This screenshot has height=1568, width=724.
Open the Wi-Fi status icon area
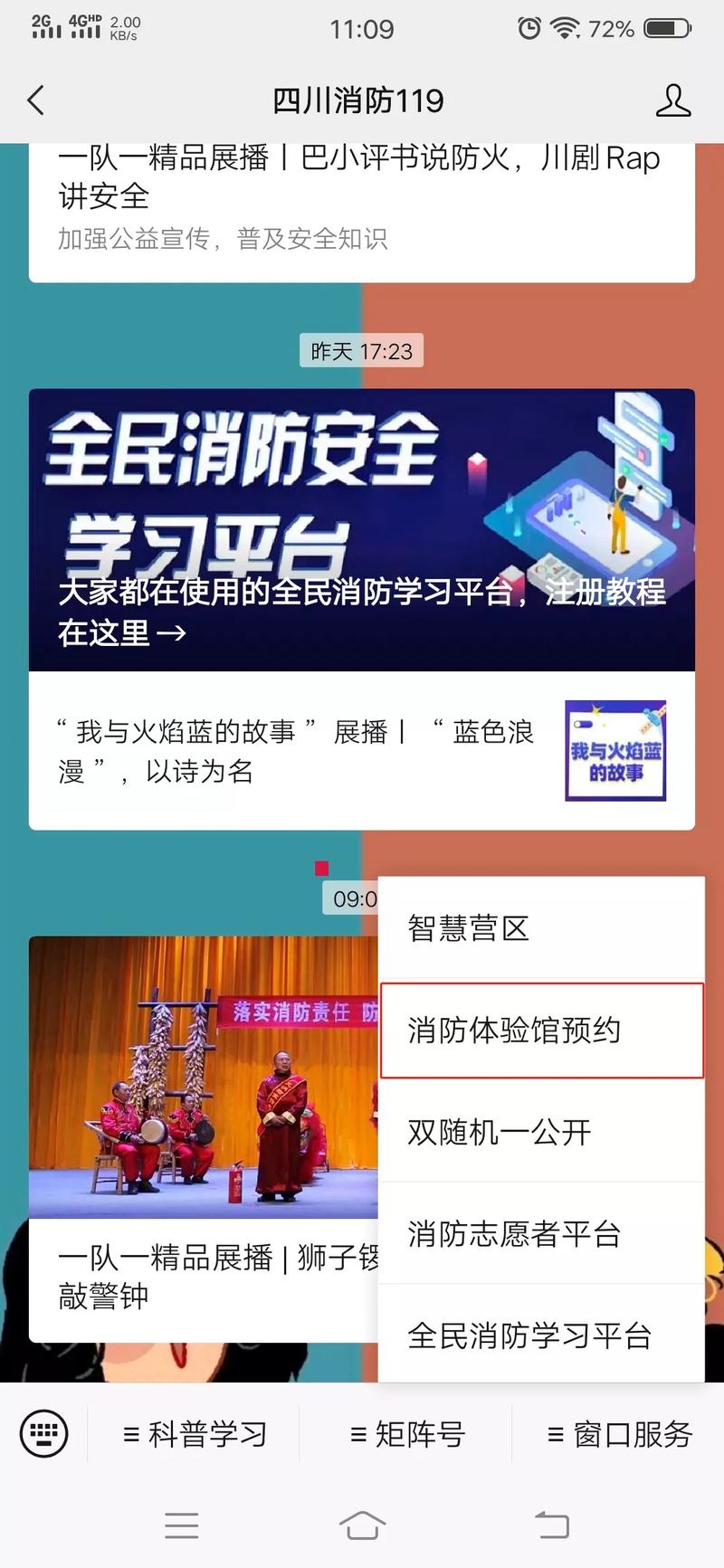[x=566, y=28]
